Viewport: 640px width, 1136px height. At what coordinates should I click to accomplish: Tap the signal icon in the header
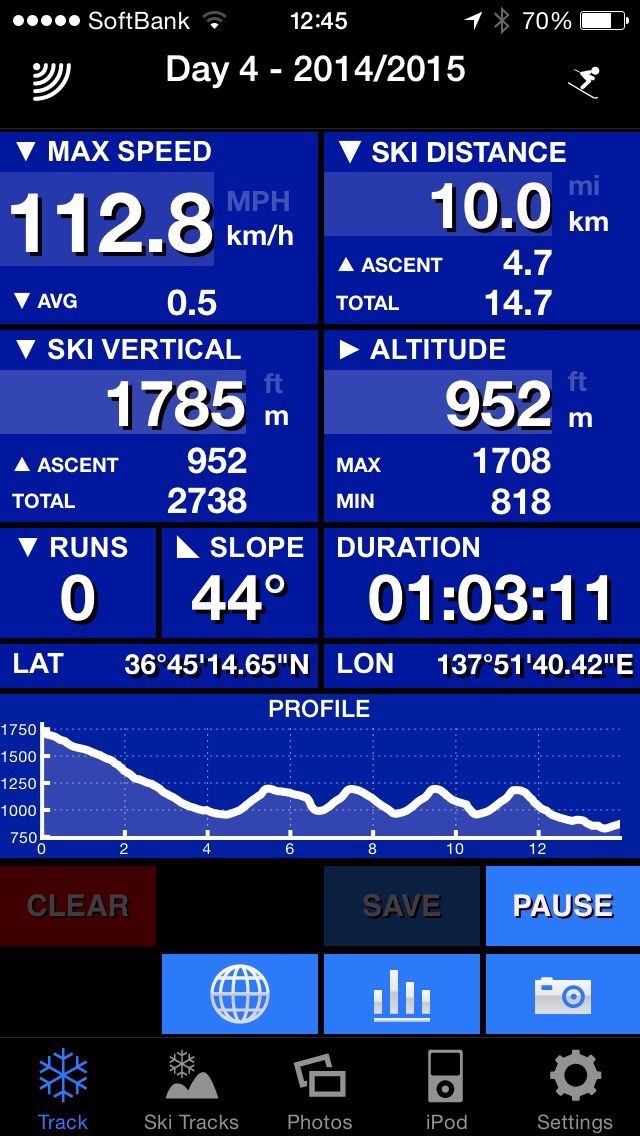click(x=51, y=81)
